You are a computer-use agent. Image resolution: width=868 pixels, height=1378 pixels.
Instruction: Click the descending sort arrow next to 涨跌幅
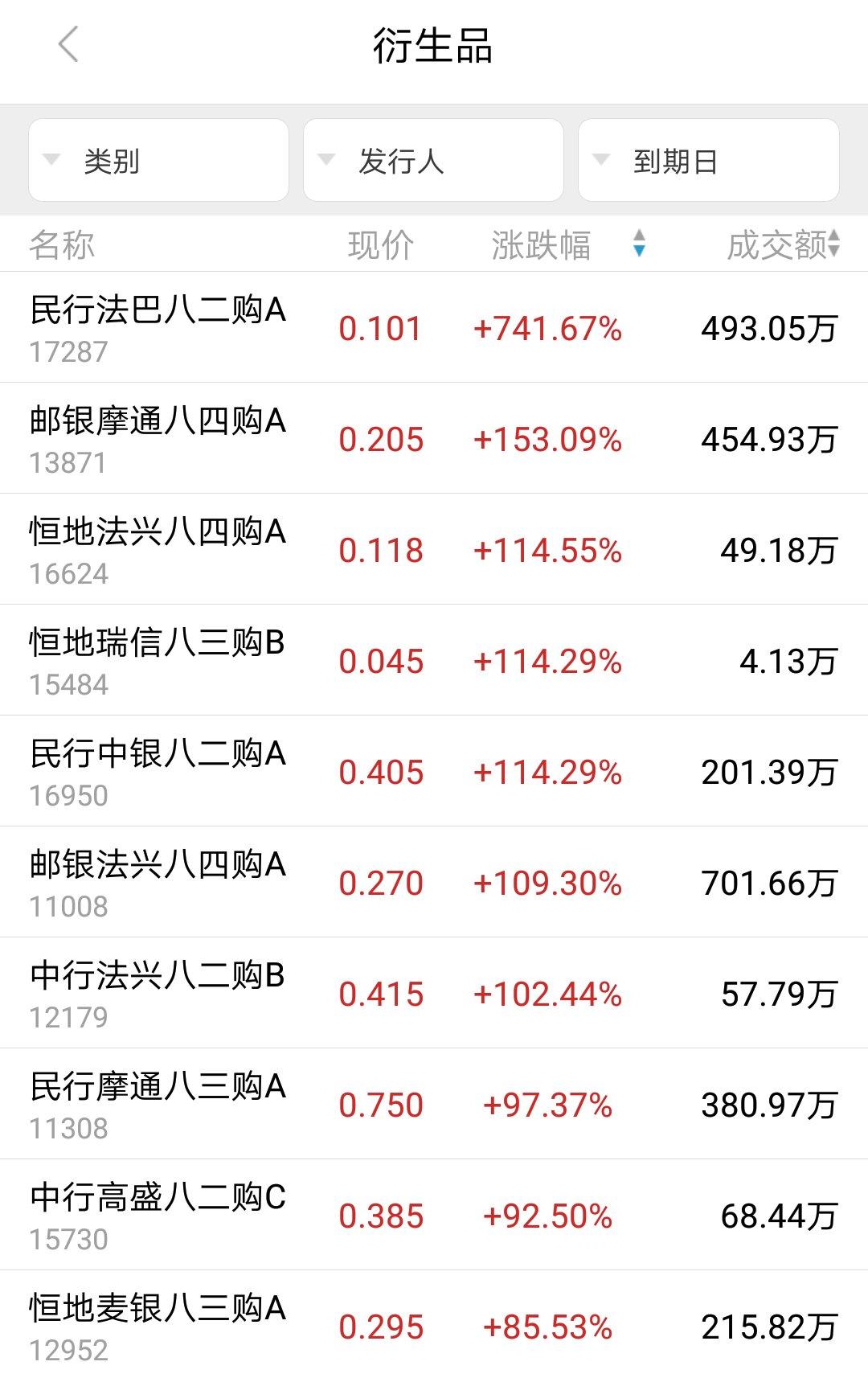tap(639, 251)
